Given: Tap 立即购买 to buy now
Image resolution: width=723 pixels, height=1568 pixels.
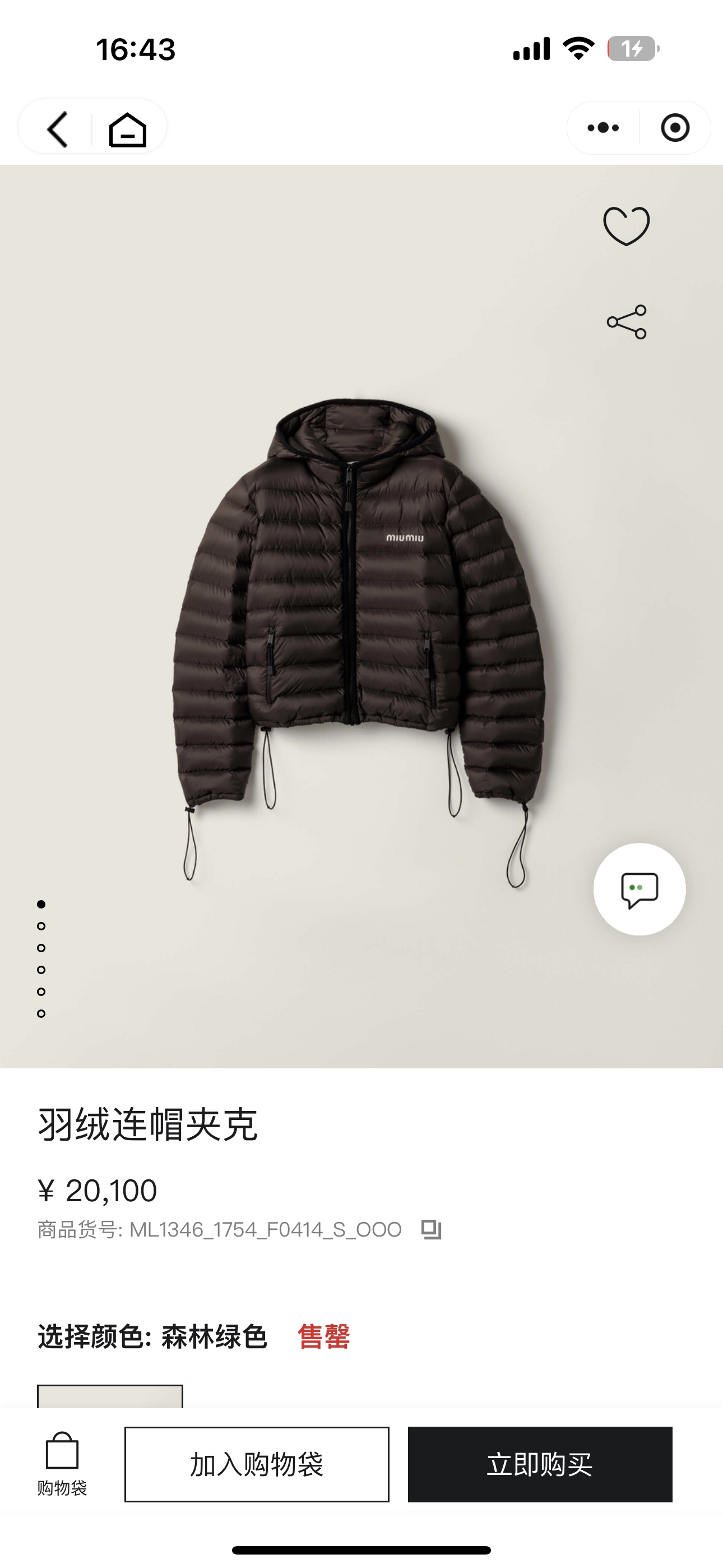Looking at the screenshot, I should click(540, 1464).
